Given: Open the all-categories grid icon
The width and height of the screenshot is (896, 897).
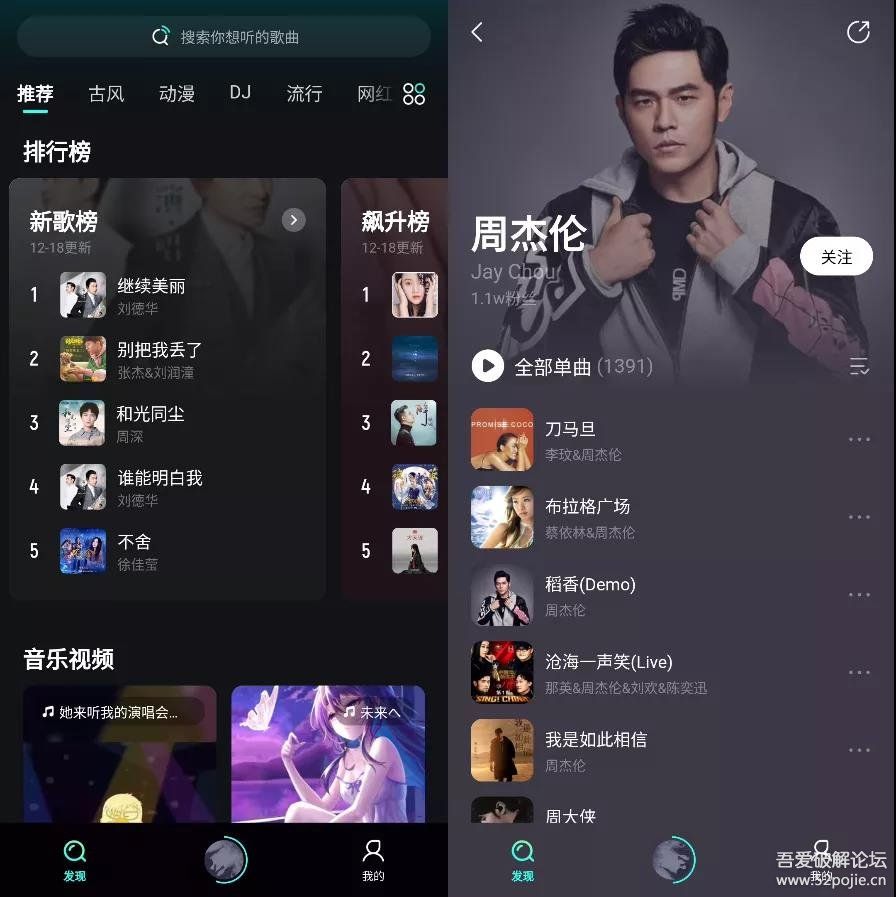Looking at the screenshot, I should tap(414, 94).
